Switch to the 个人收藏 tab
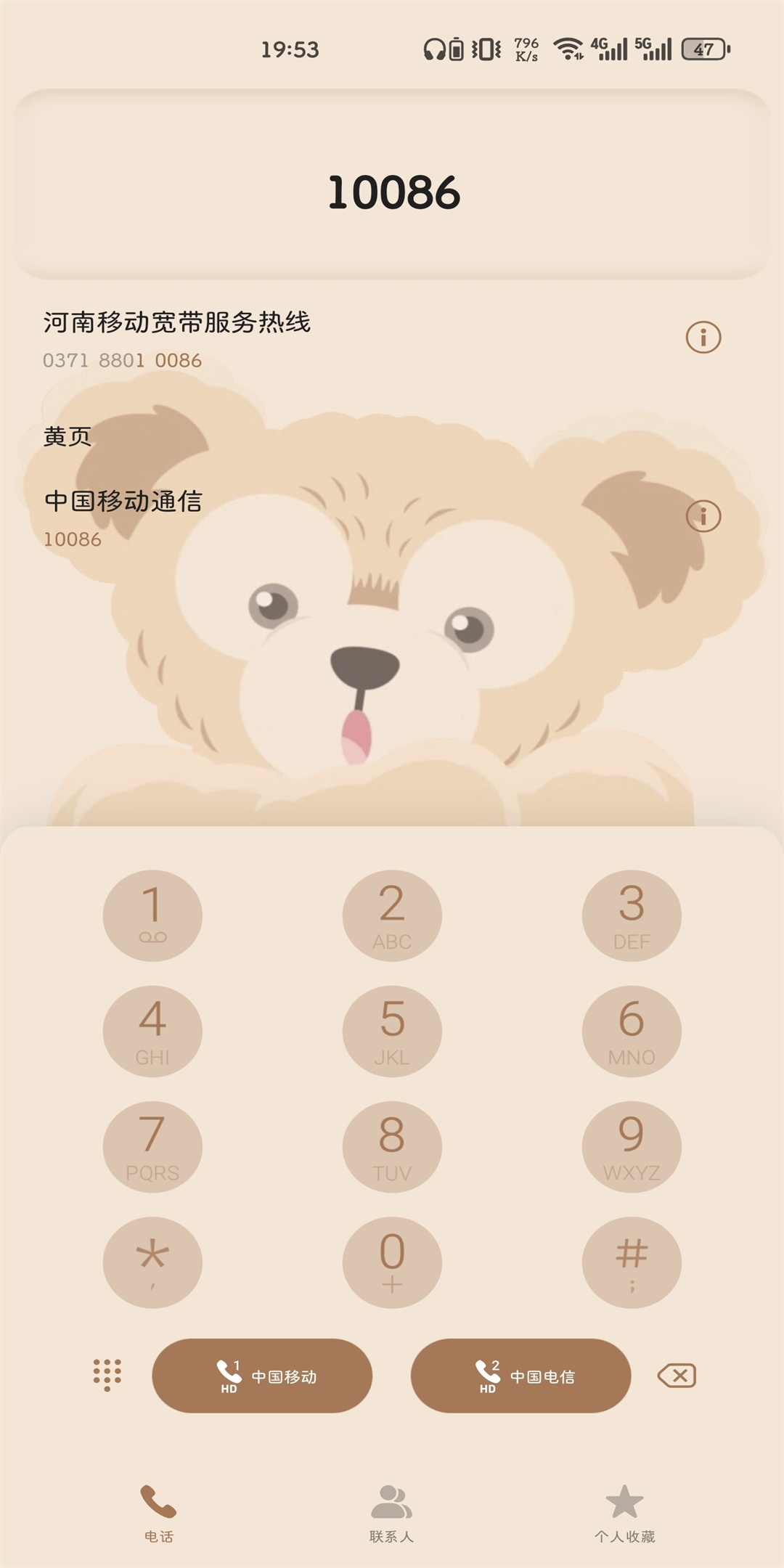This screenshot has width=784, height=1568. pos(624,1512)
